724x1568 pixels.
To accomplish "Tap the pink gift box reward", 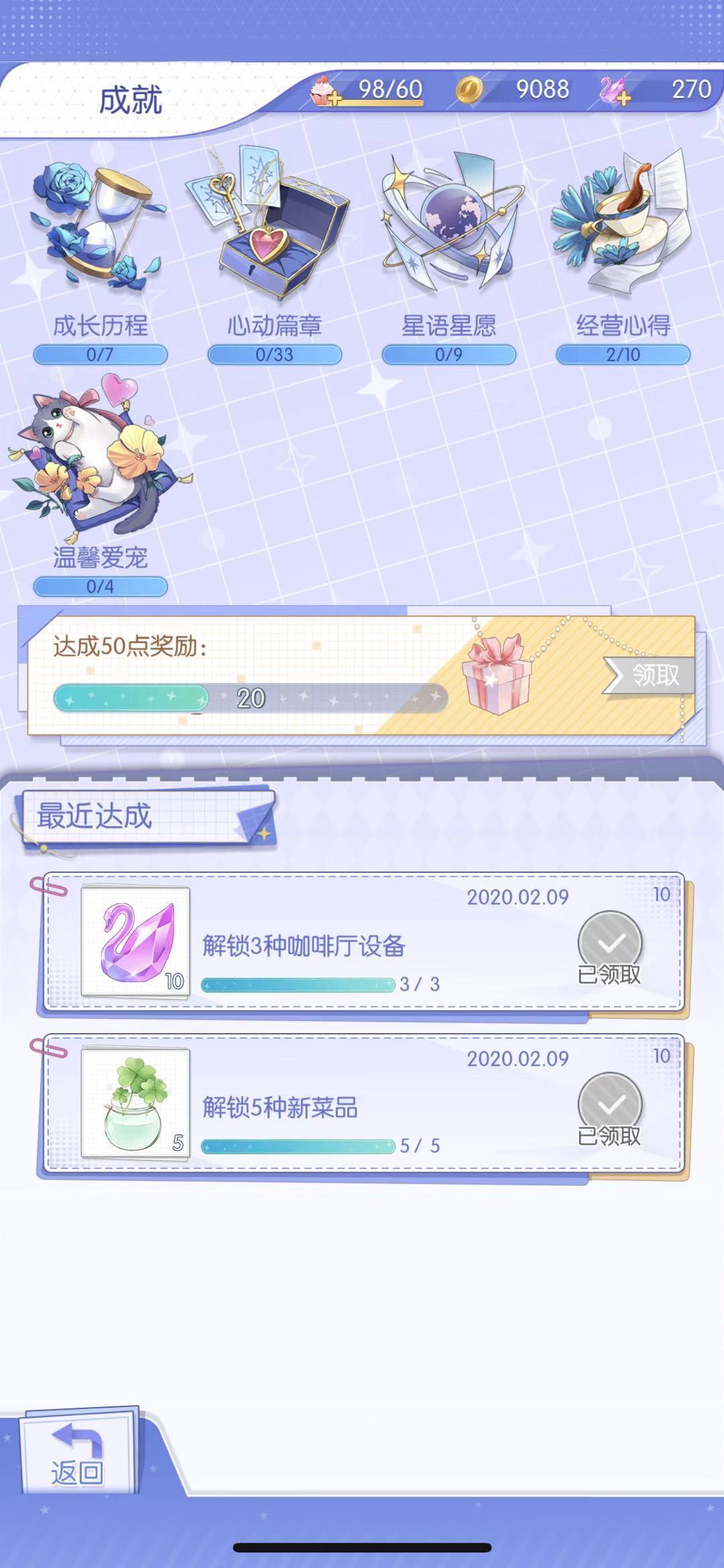I will click(x=497, y=675).
